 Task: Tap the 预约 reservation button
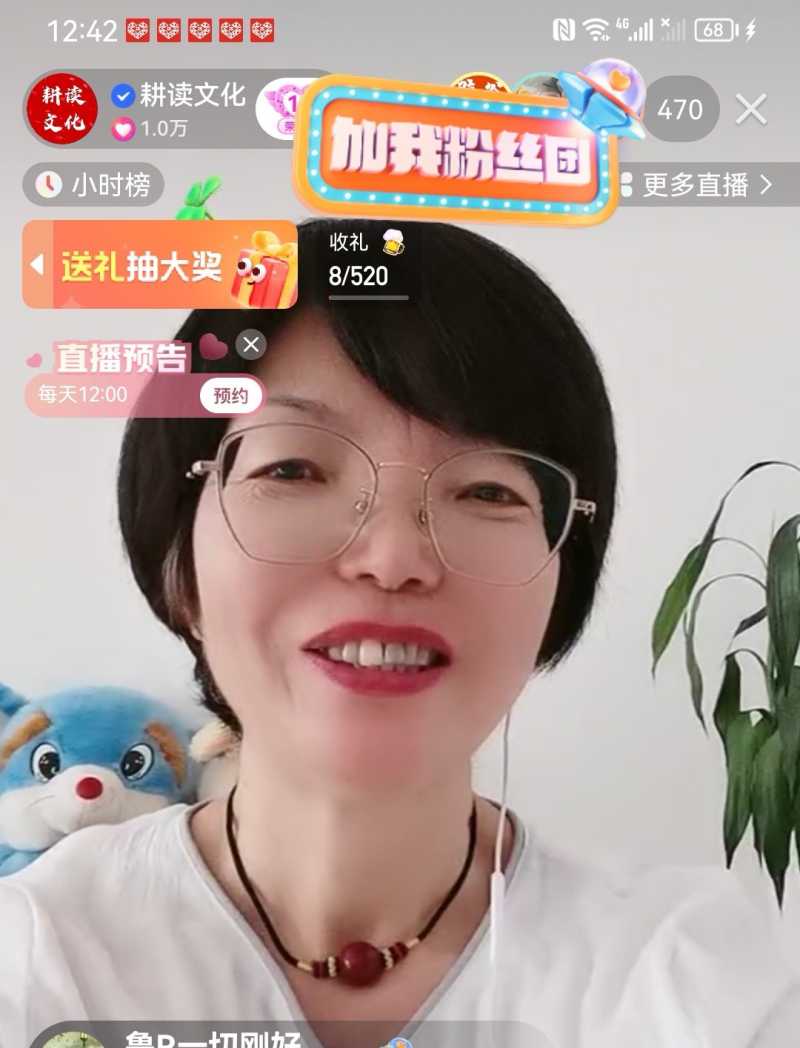230,396
